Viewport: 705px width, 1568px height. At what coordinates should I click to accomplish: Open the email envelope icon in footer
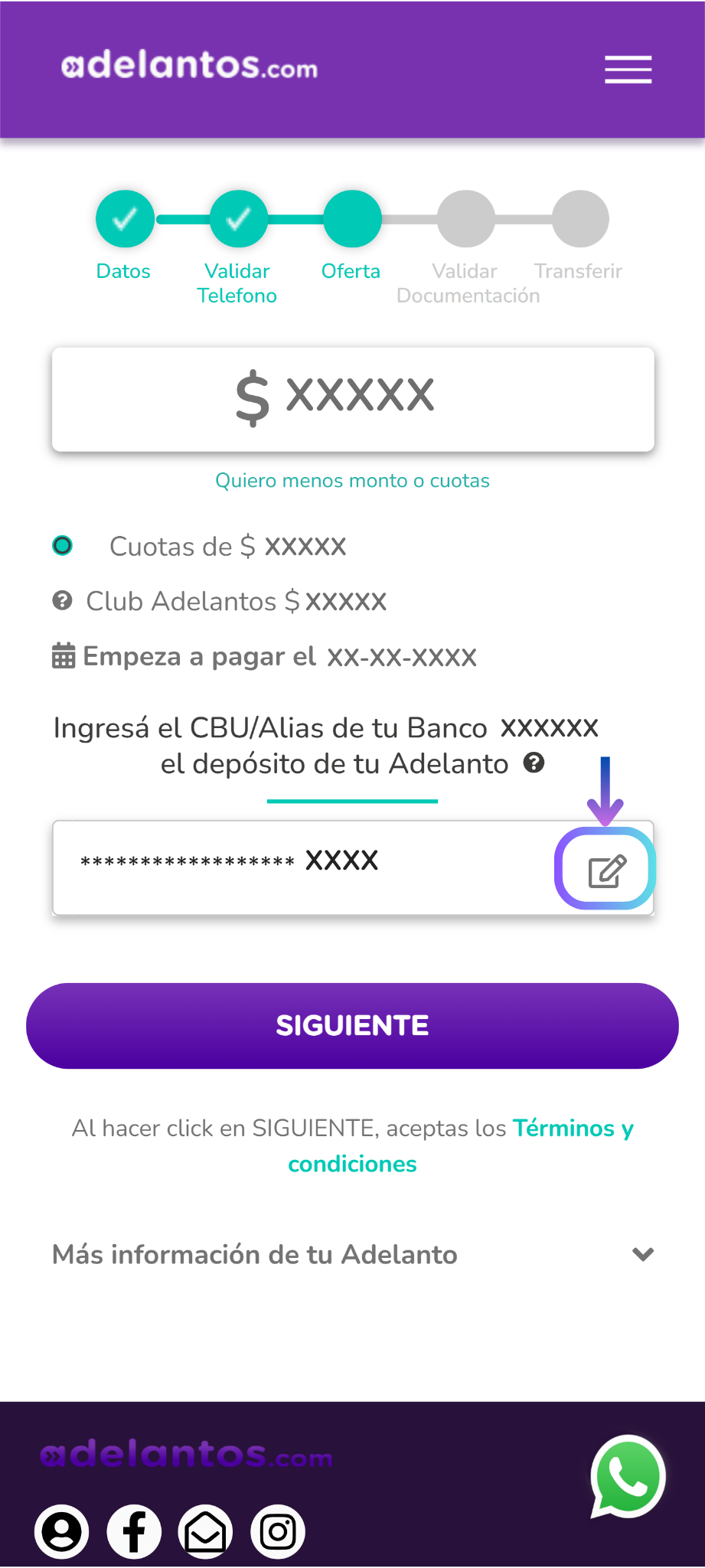point(206,1531)
